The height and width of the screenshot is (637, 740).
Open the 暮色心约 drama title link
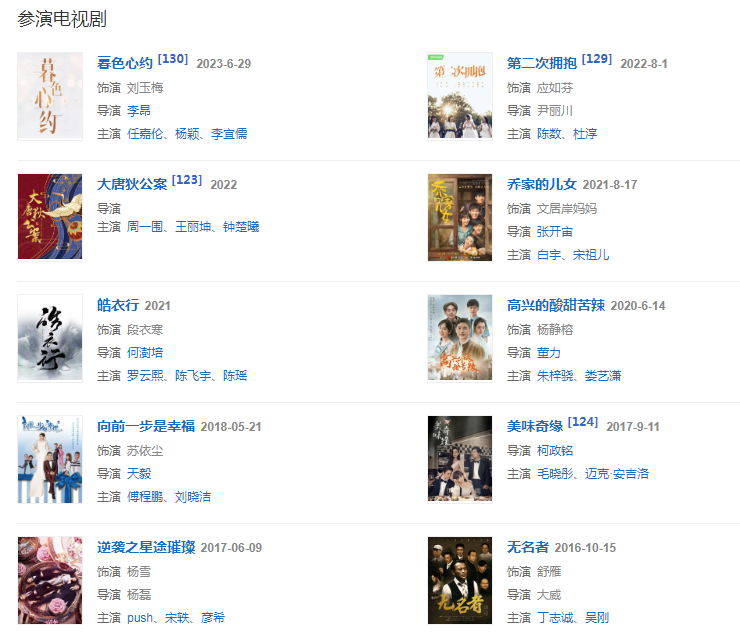(125, 64)
